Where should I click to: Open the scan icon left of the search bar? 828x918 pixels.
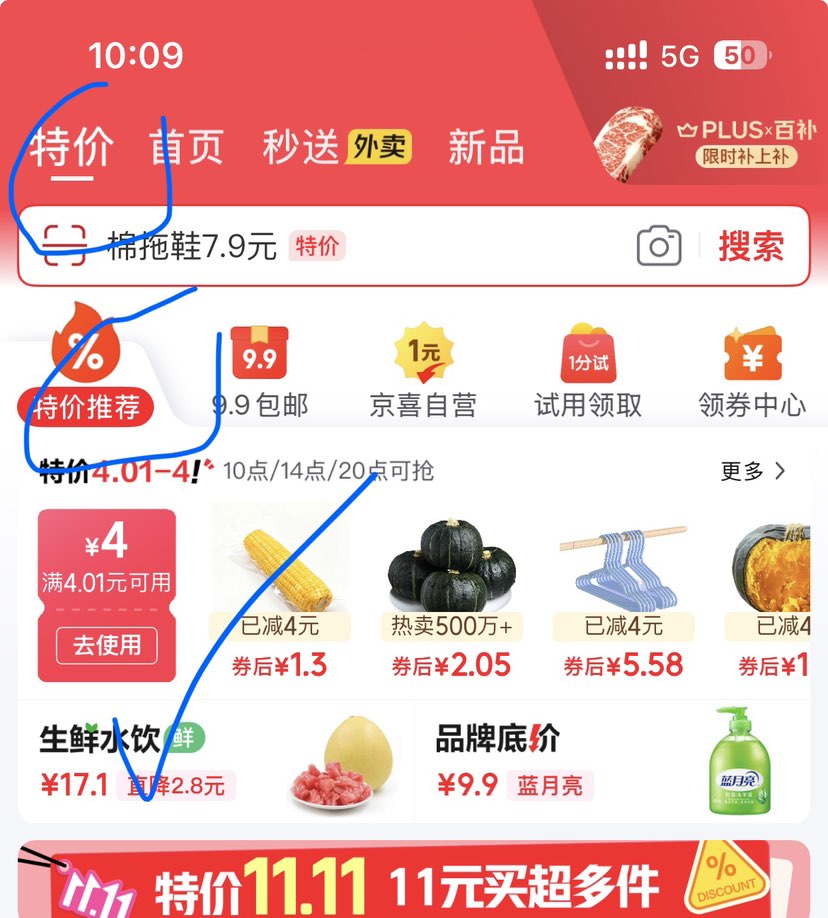point(65,246)
